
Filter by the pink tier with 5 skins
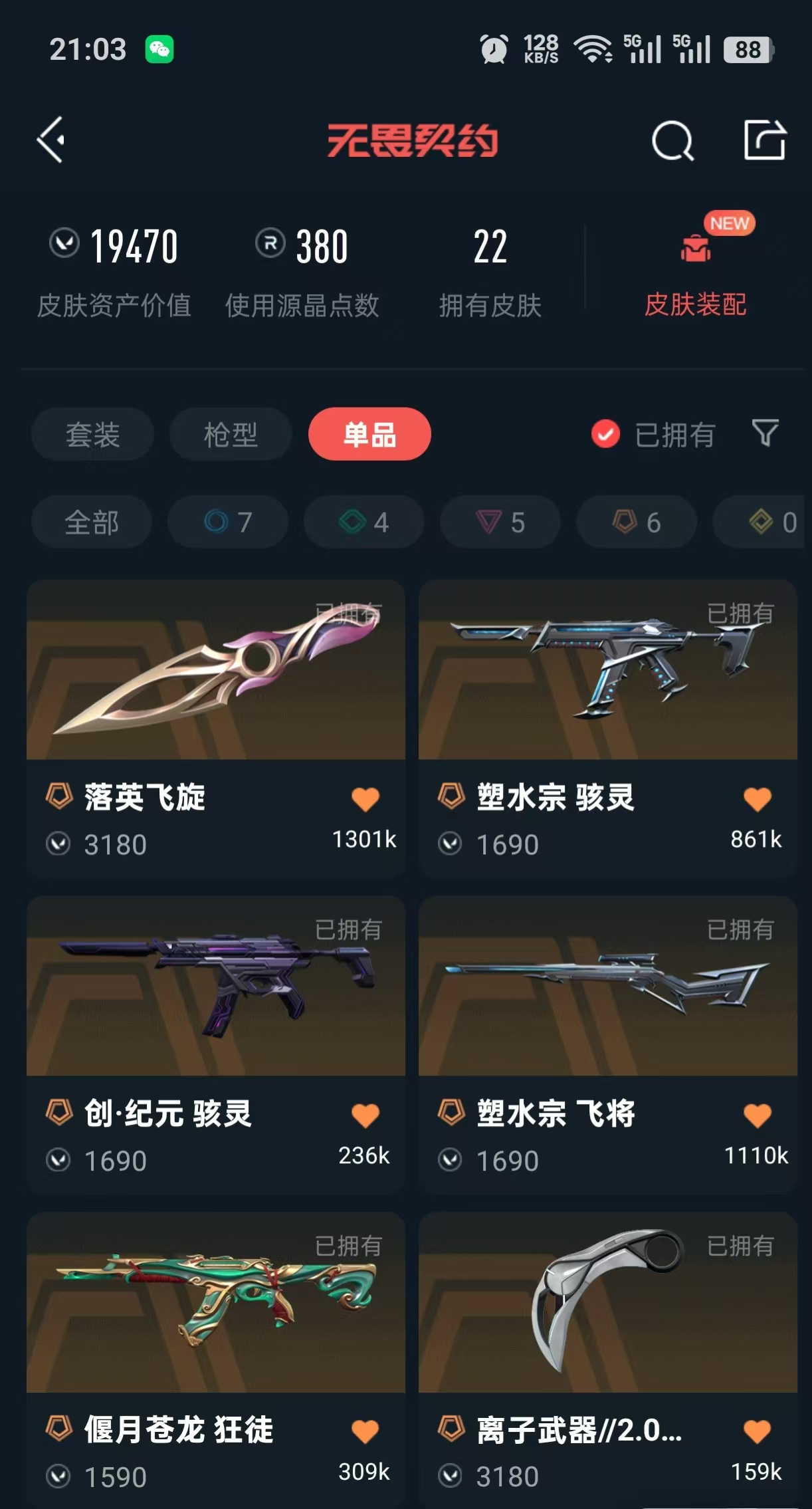(x=500, y=522)
